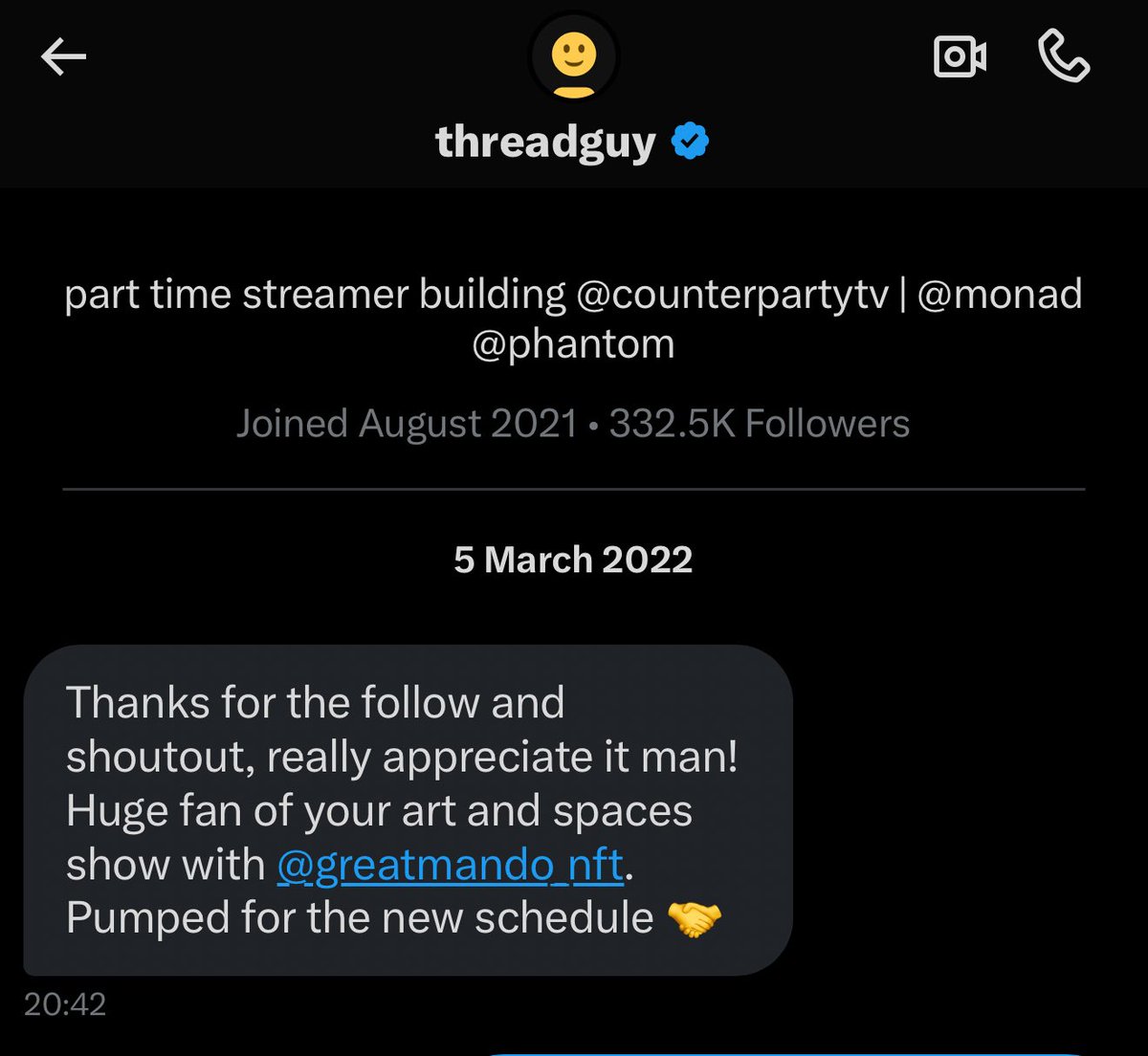Open threadguy's profile avatar
The image size is (1148, 1056).
(574, 57)
